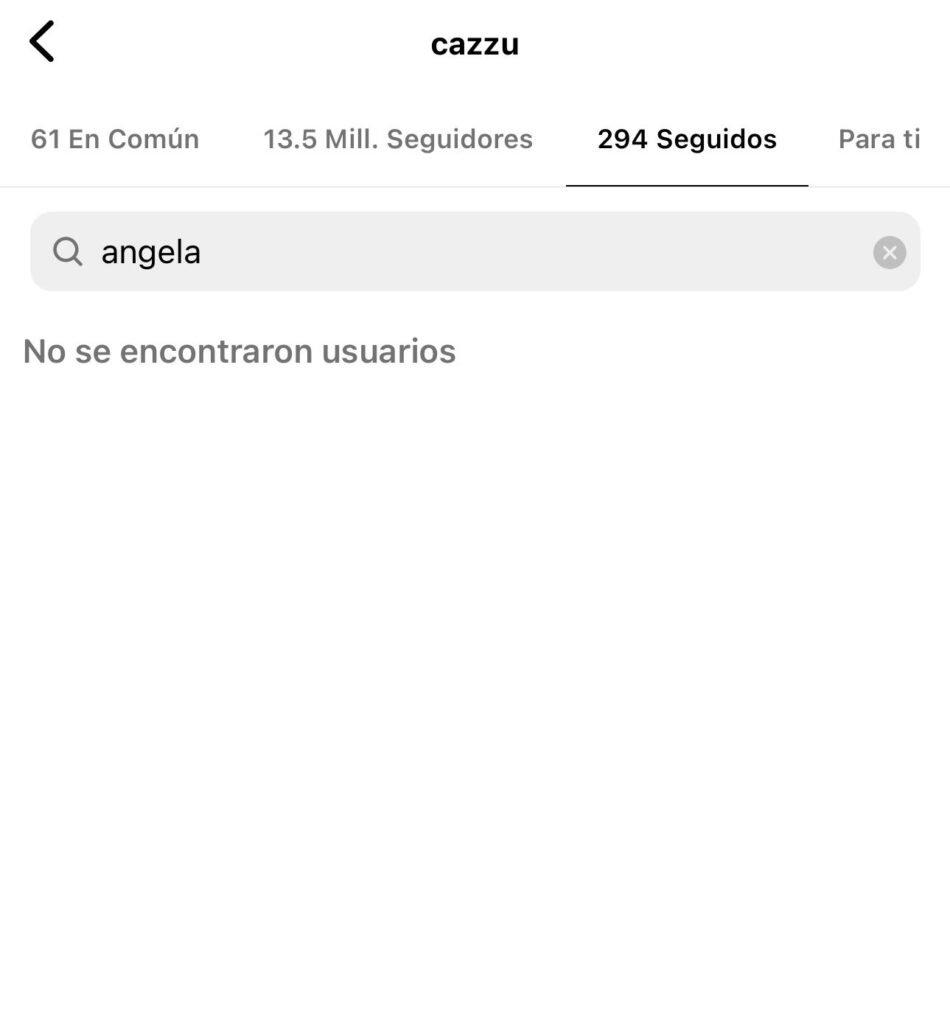Go back from cazzu's followers list
Screen dimensions: 950x1024
[x=42, y=43]
